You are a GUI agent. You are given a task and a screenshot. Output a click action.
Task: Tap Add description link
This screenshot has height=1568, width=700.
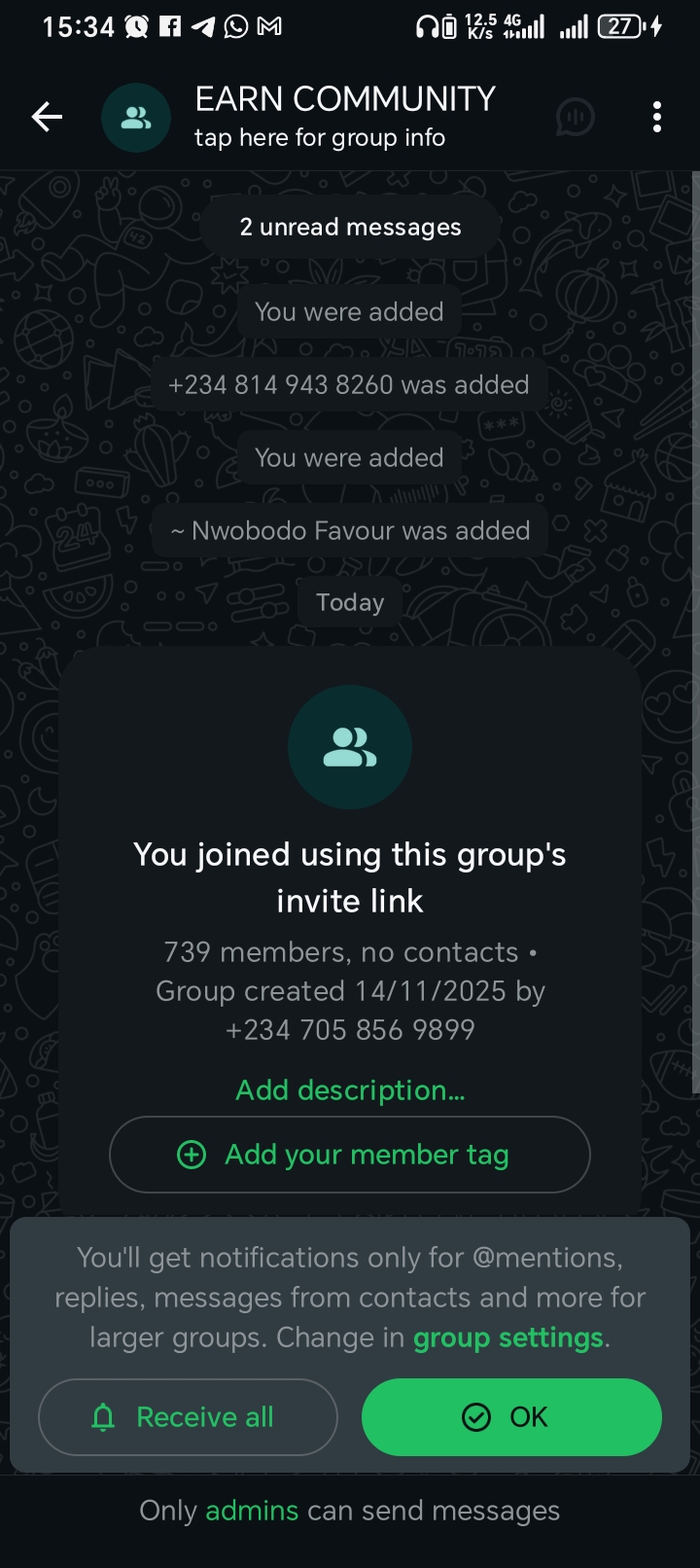click(x=350, y=1090)
